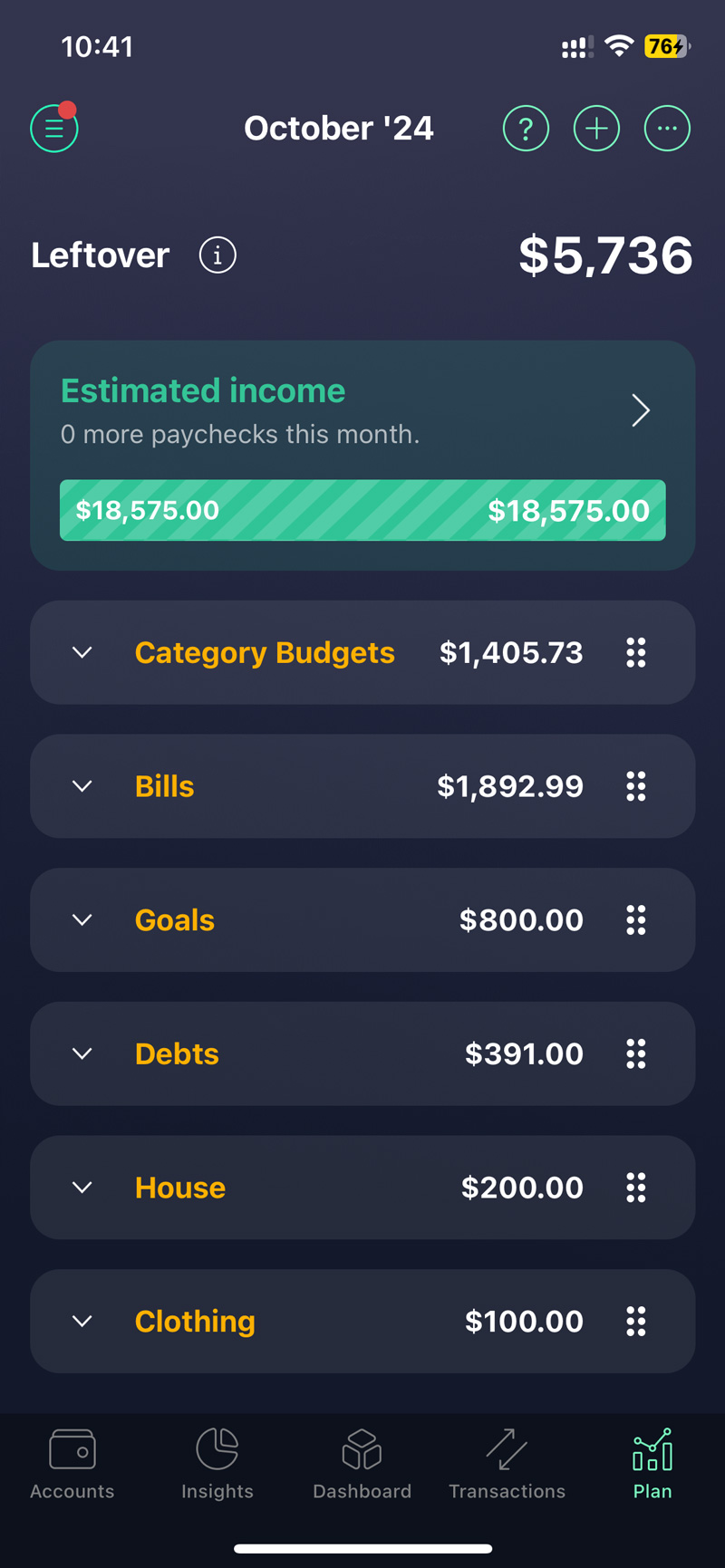The image size is (725, 1568).
Task: Open the Transactions tab
Action: pyautogui.click(x=507, y=1464)
